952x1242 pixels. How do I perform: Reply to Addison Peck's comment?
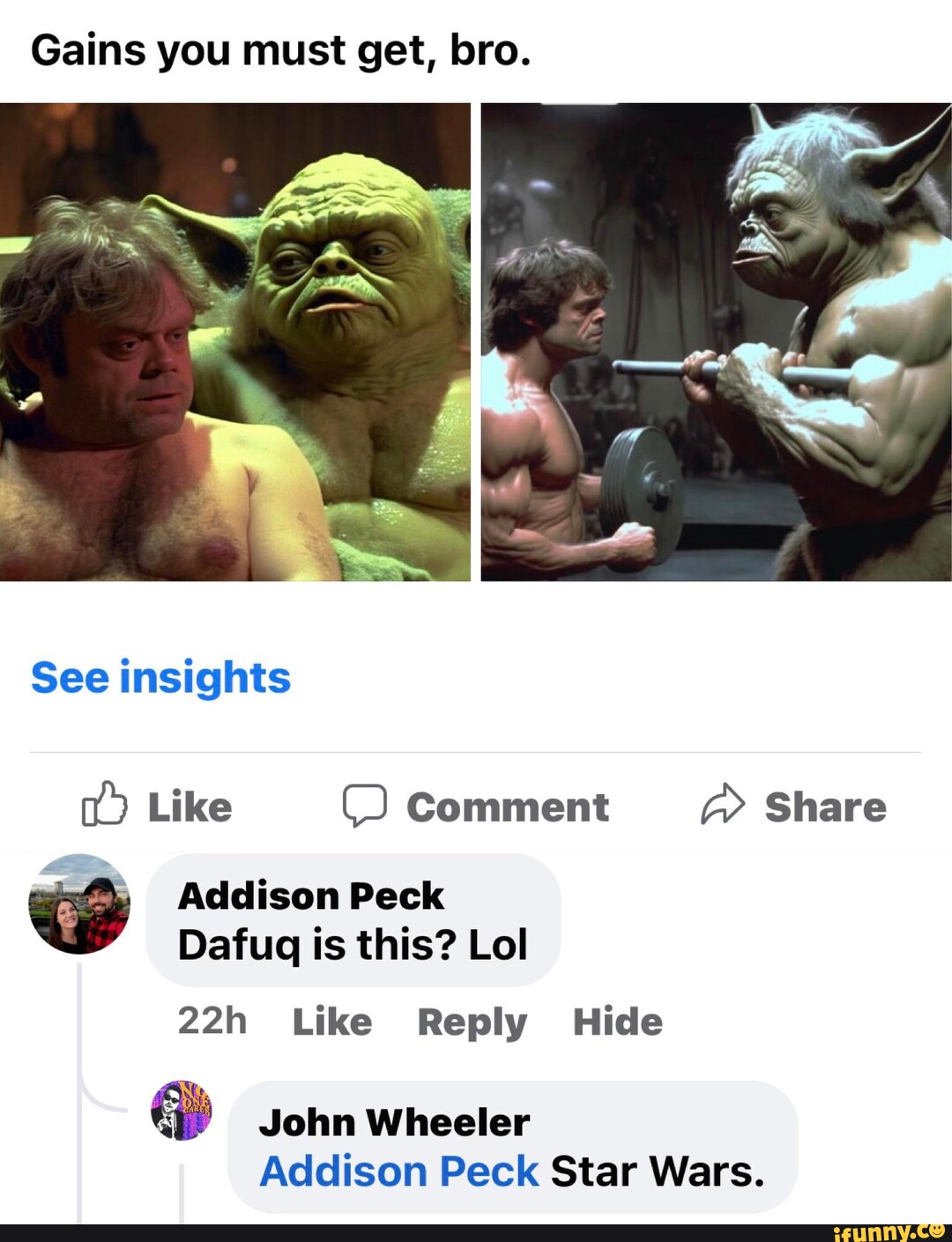click(x=472, y=1022)
